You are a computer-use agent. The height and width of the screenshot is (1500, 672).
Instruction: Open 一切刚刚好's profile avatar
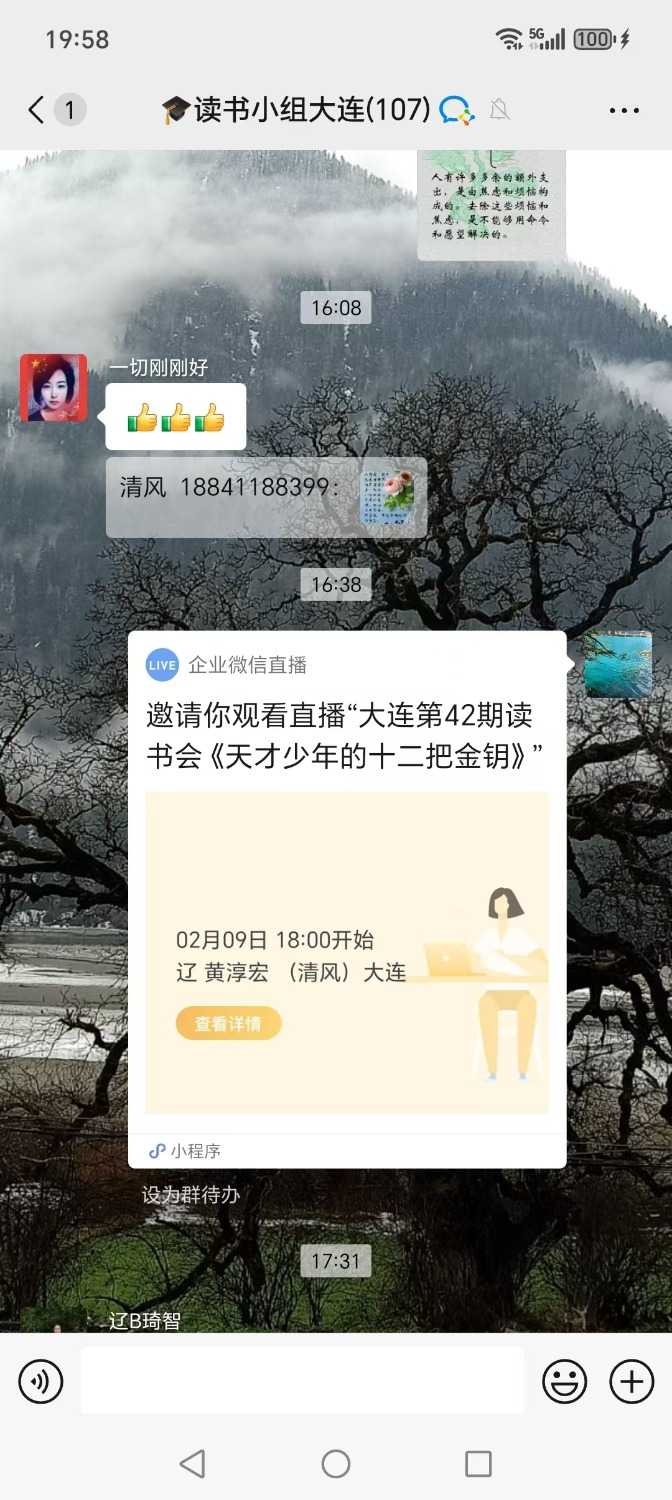pyautogui.click(x=54, y=388)
